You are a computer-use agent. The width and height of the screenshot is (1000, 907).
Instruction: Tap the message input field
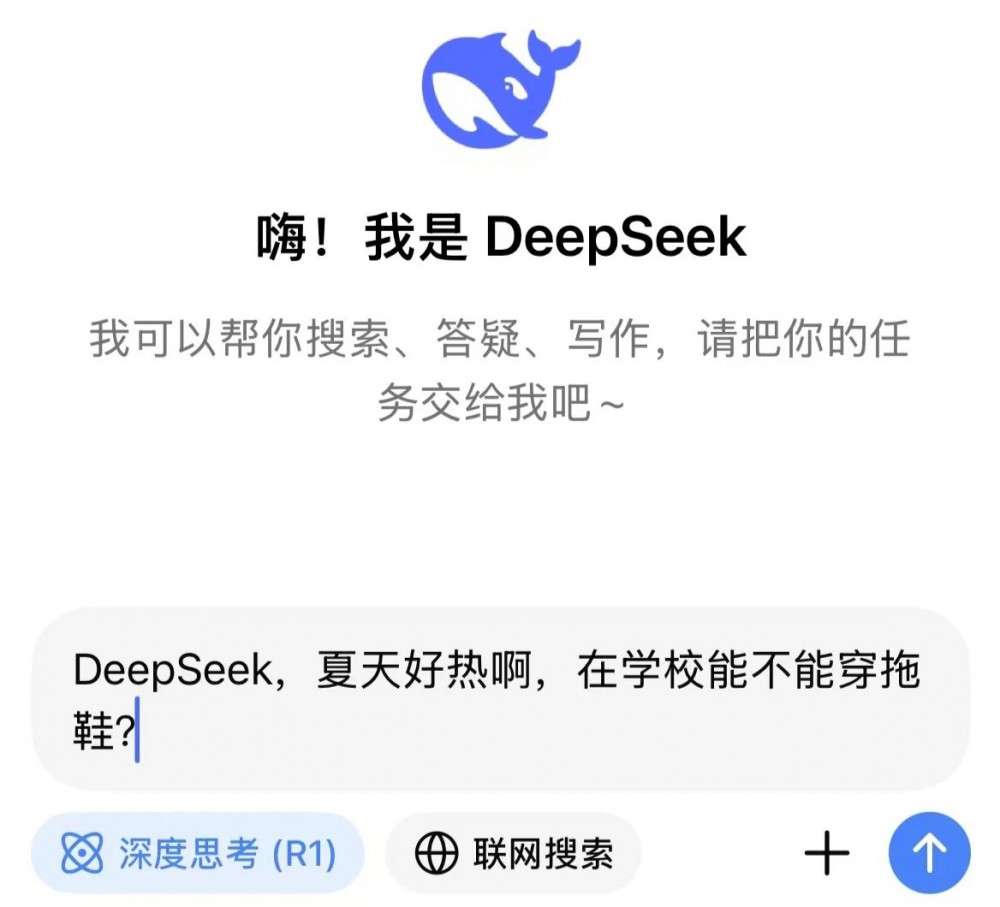500,700
